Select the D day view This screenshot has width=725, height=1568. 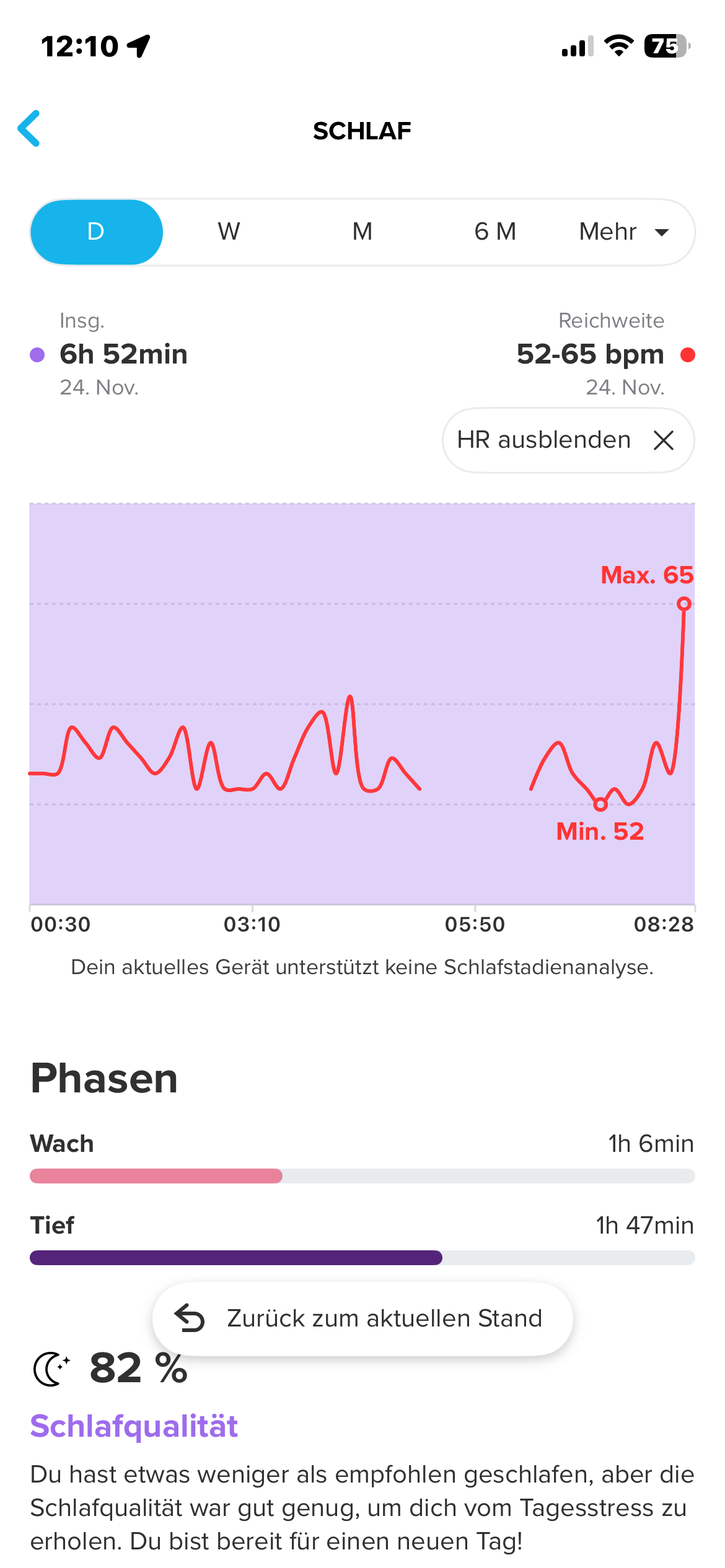(97, 232)
